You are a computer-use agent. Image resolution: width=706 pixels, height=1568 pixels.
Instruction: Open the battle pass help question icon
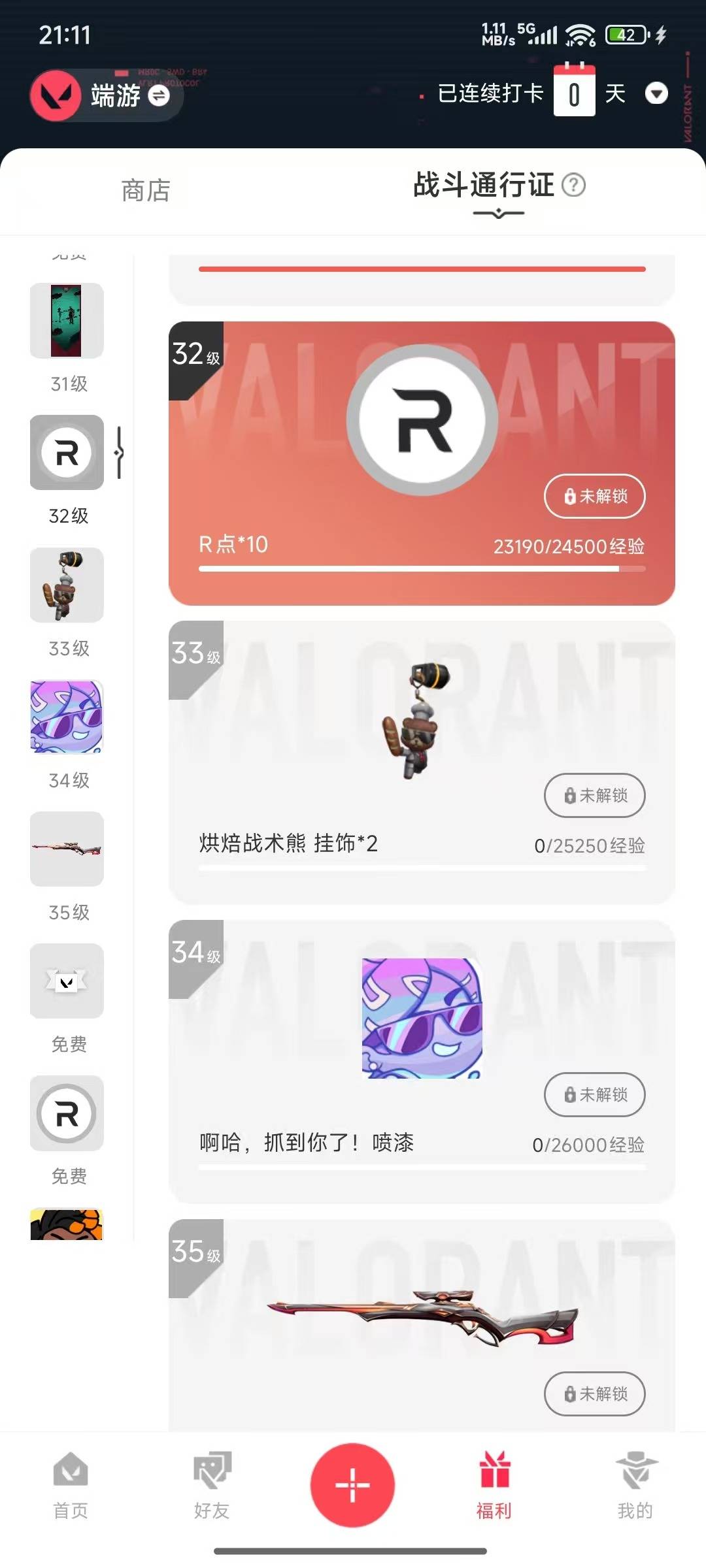point(573,186)
